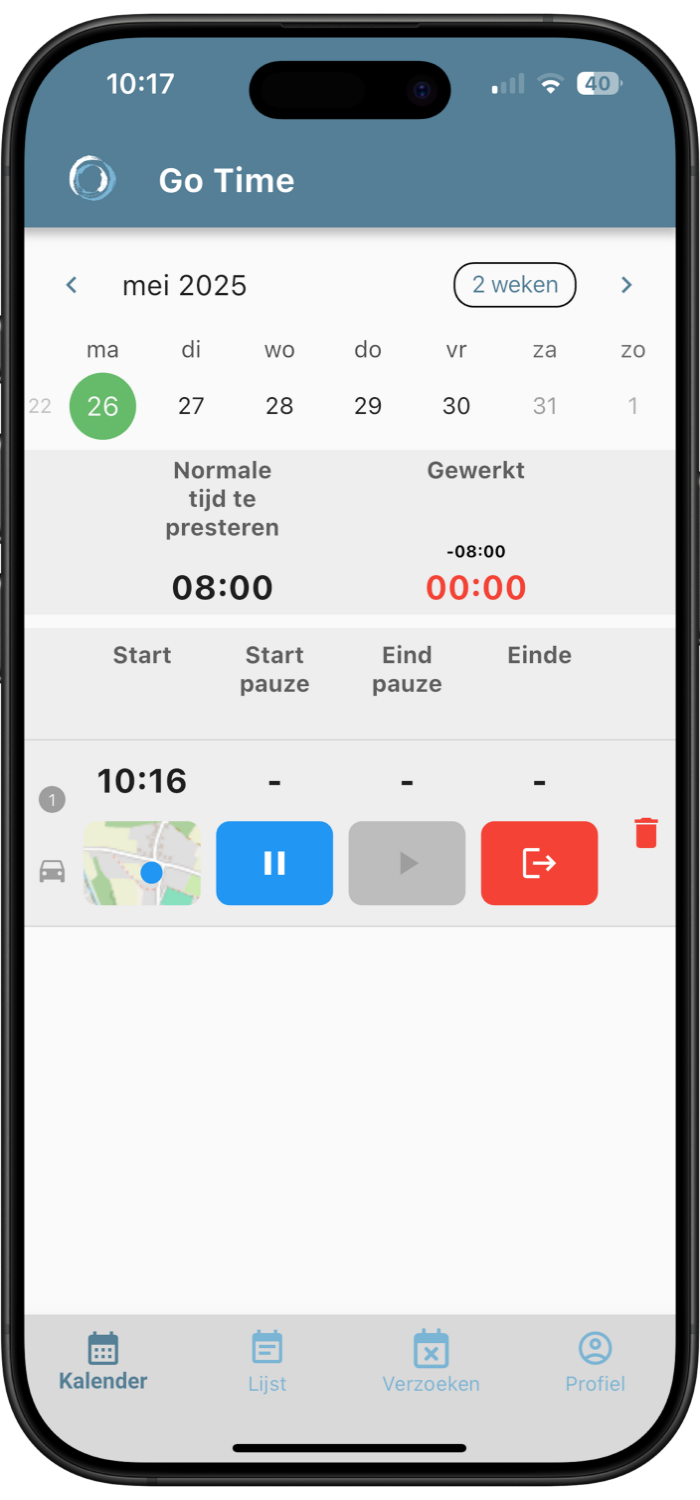
Task: Go to the previous calendar period
Action: [x=71, y=286]
